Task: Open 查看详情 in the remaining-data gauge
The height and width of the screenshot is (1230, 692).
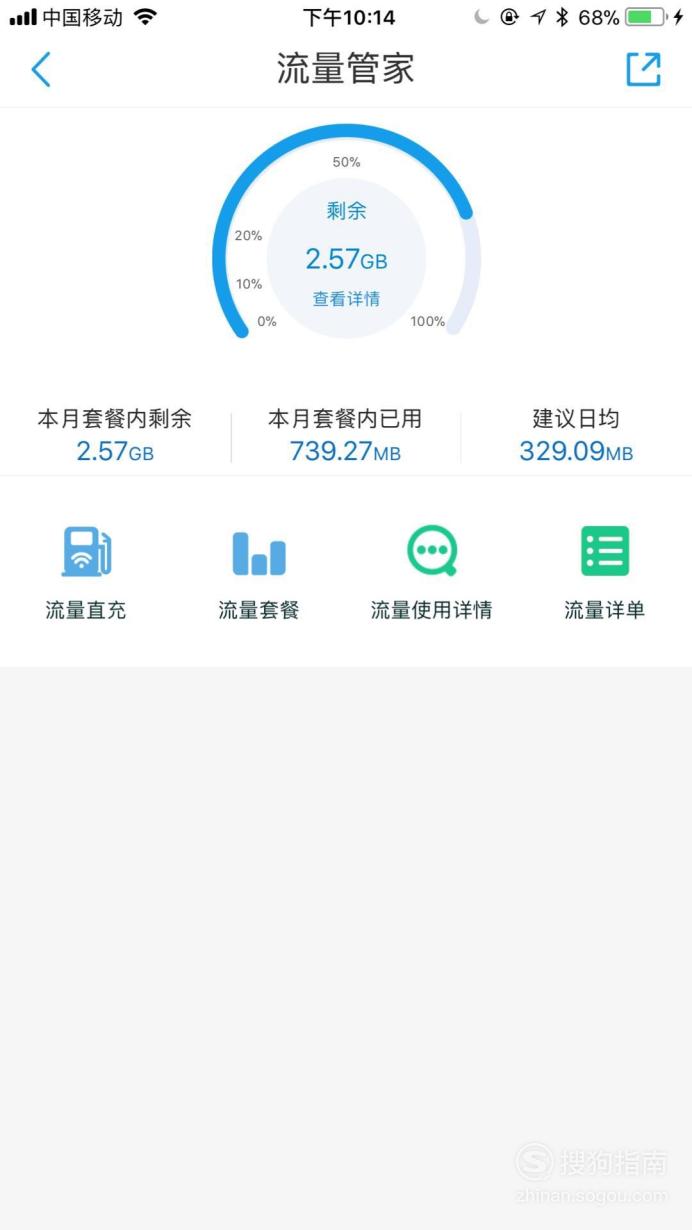Action: pyautogui.click(x=346, y=299)
